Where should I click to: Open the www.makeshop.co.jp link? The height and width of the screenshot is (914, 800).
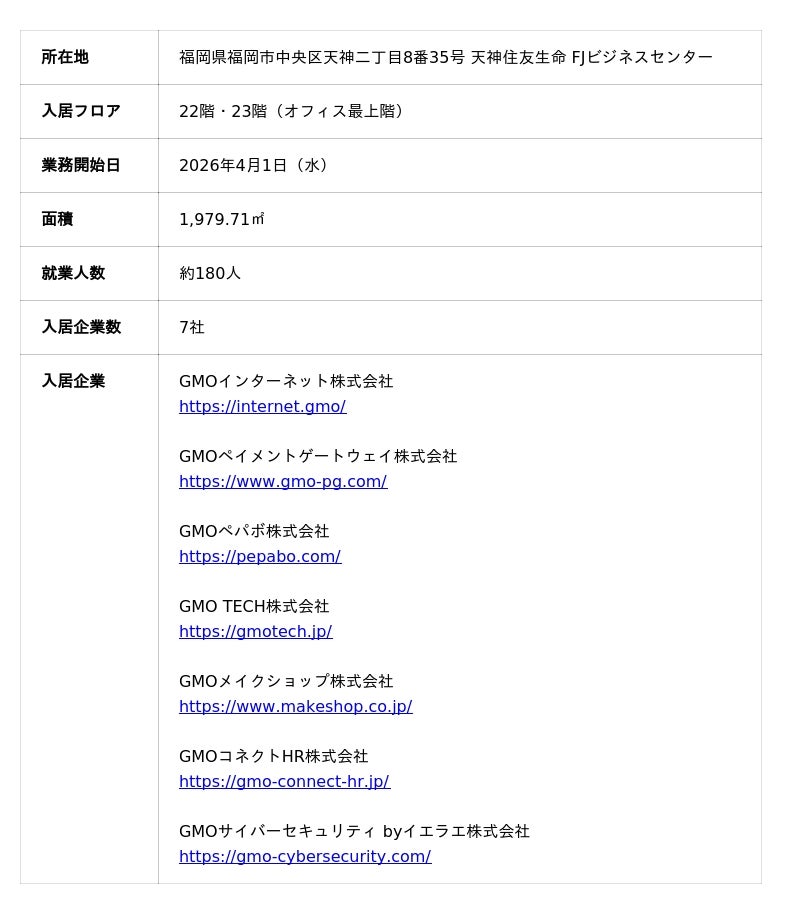click(296, 706)
